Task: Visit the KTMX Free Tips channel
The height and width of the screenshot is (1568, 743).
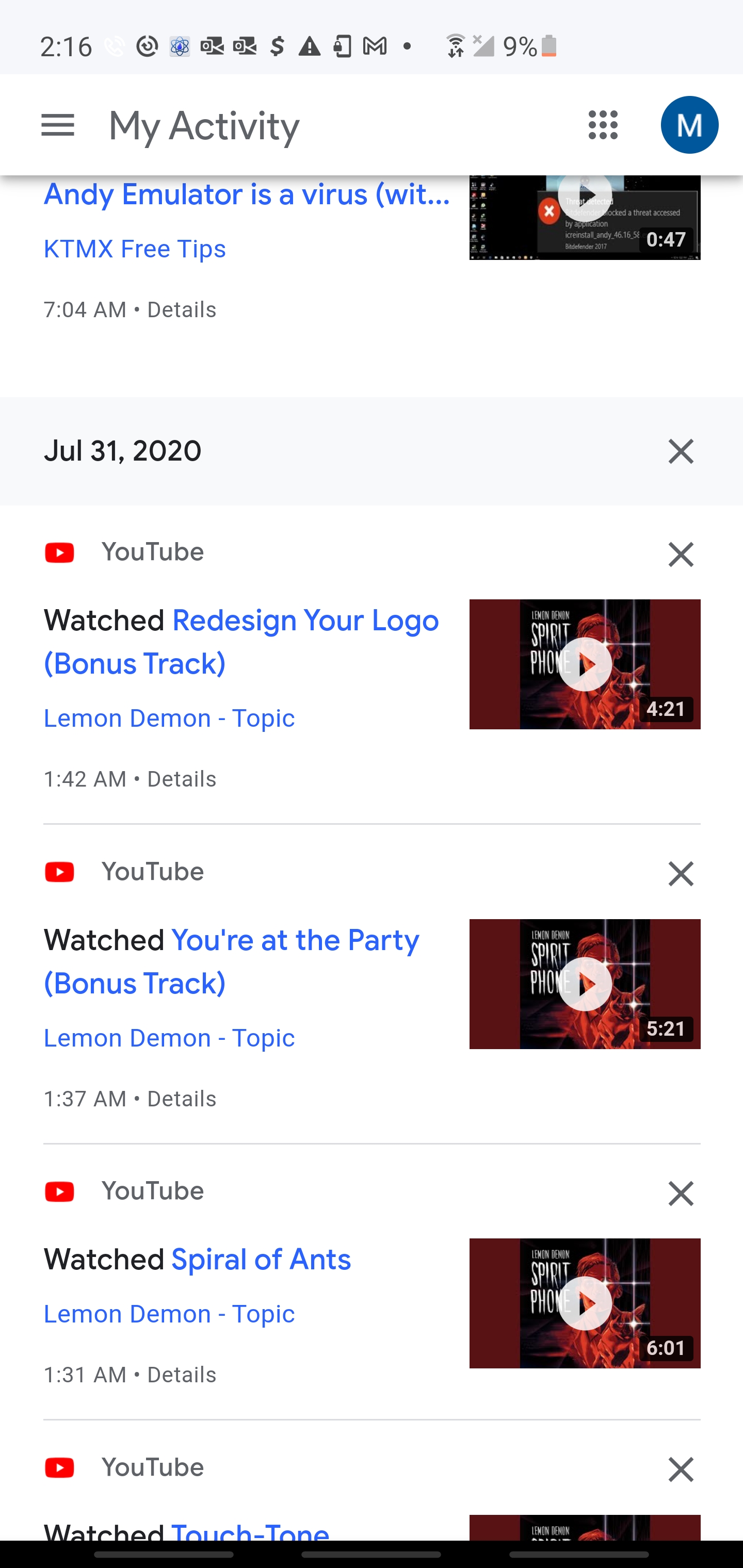Action: (x=135, y=249)
